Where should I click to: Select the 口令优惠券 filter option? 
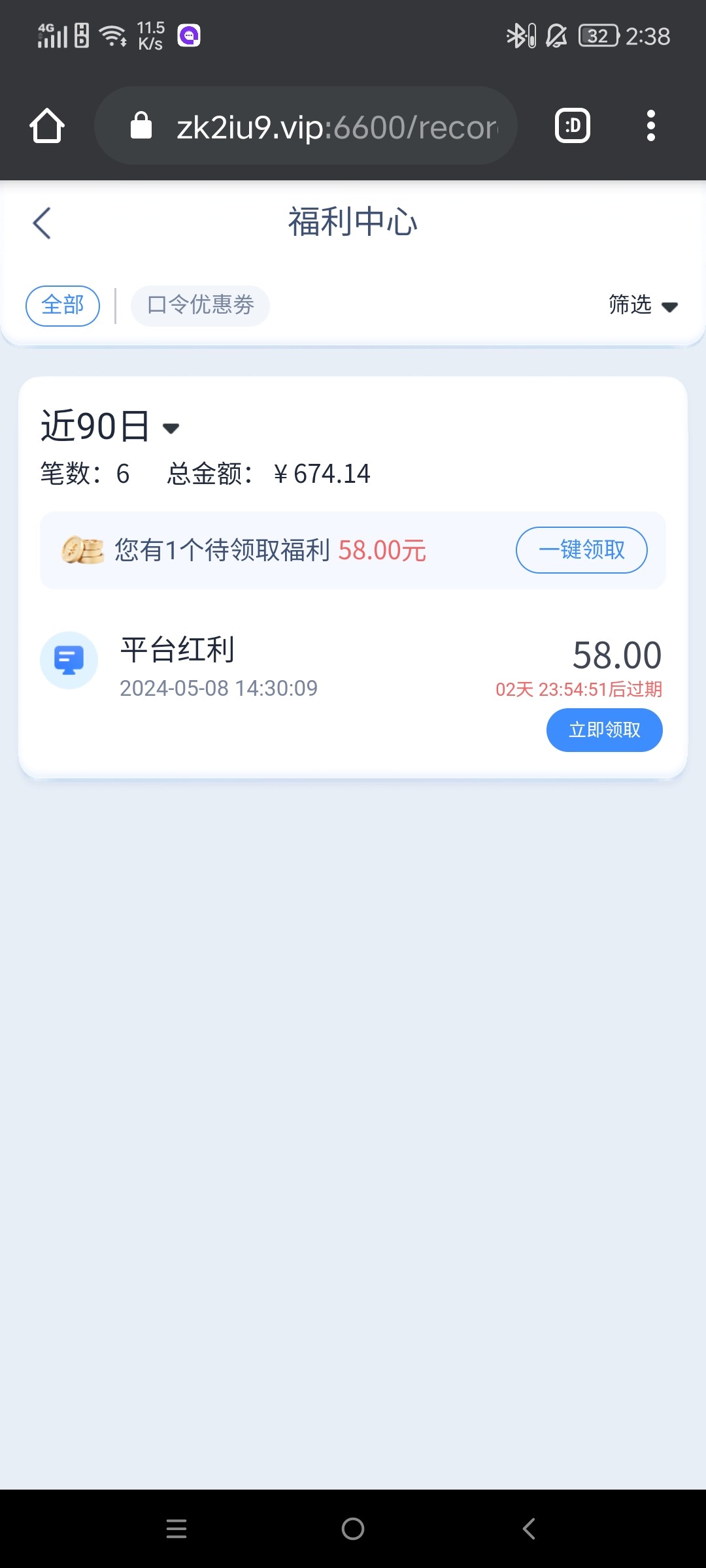[x=200, y=305]
